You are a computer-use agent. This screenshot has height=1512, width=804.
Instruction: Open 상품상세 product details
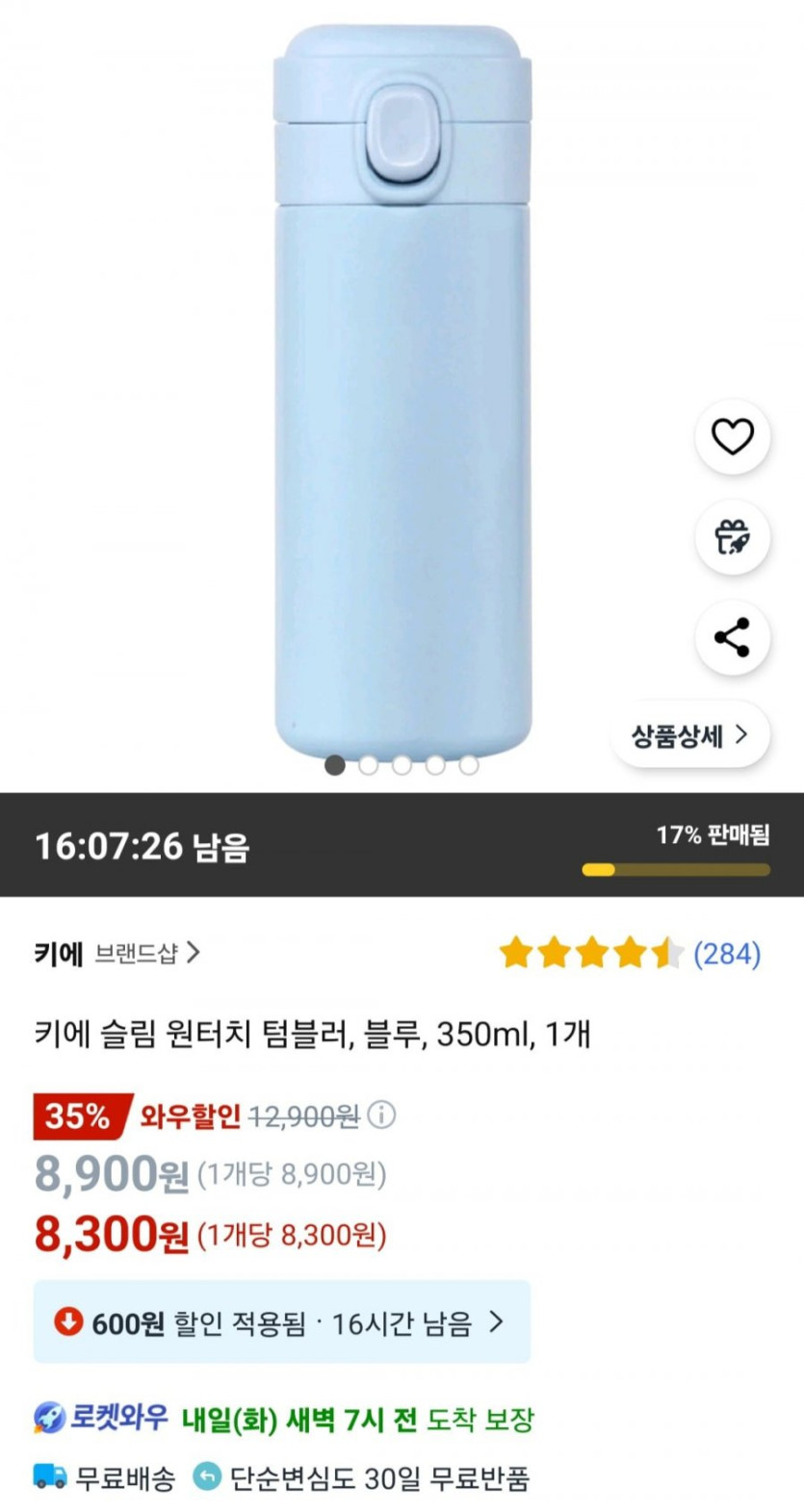tap(689, 736)
